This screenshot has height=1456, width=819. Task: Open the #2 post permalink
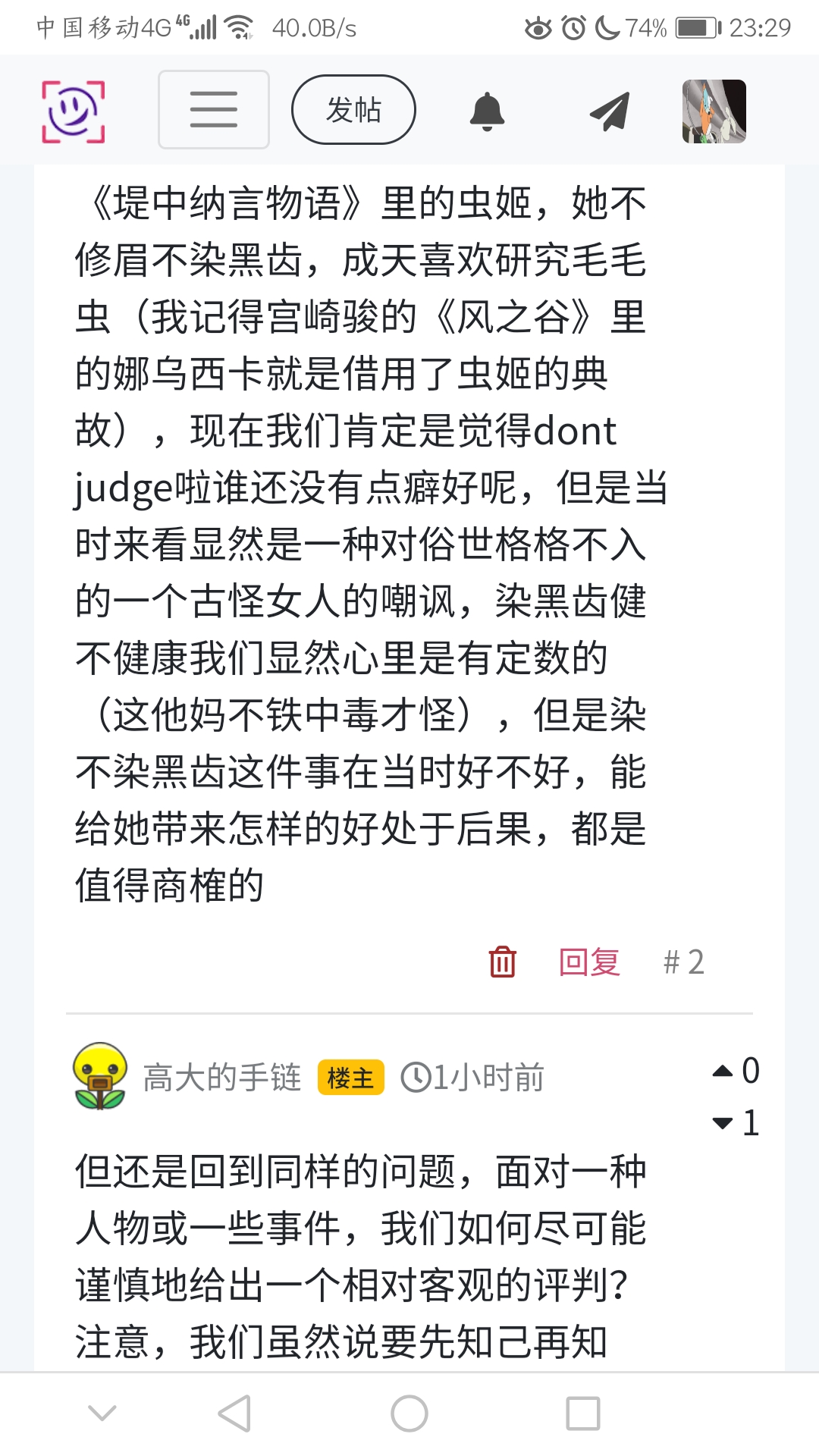(683, 962)
